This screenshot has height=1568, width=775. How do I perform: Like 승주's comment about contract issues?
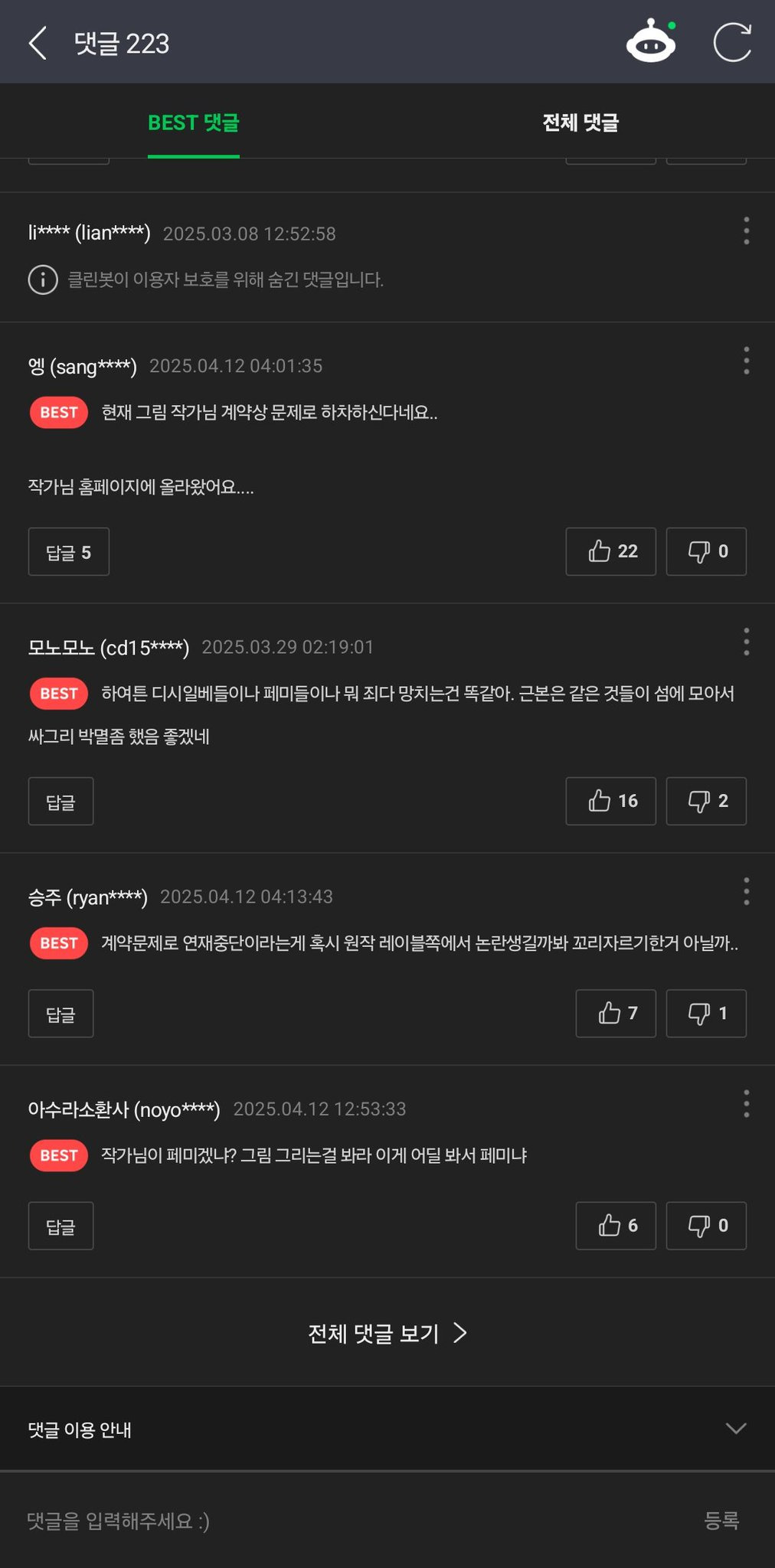pyautogui.click(x=615, y=1013)
